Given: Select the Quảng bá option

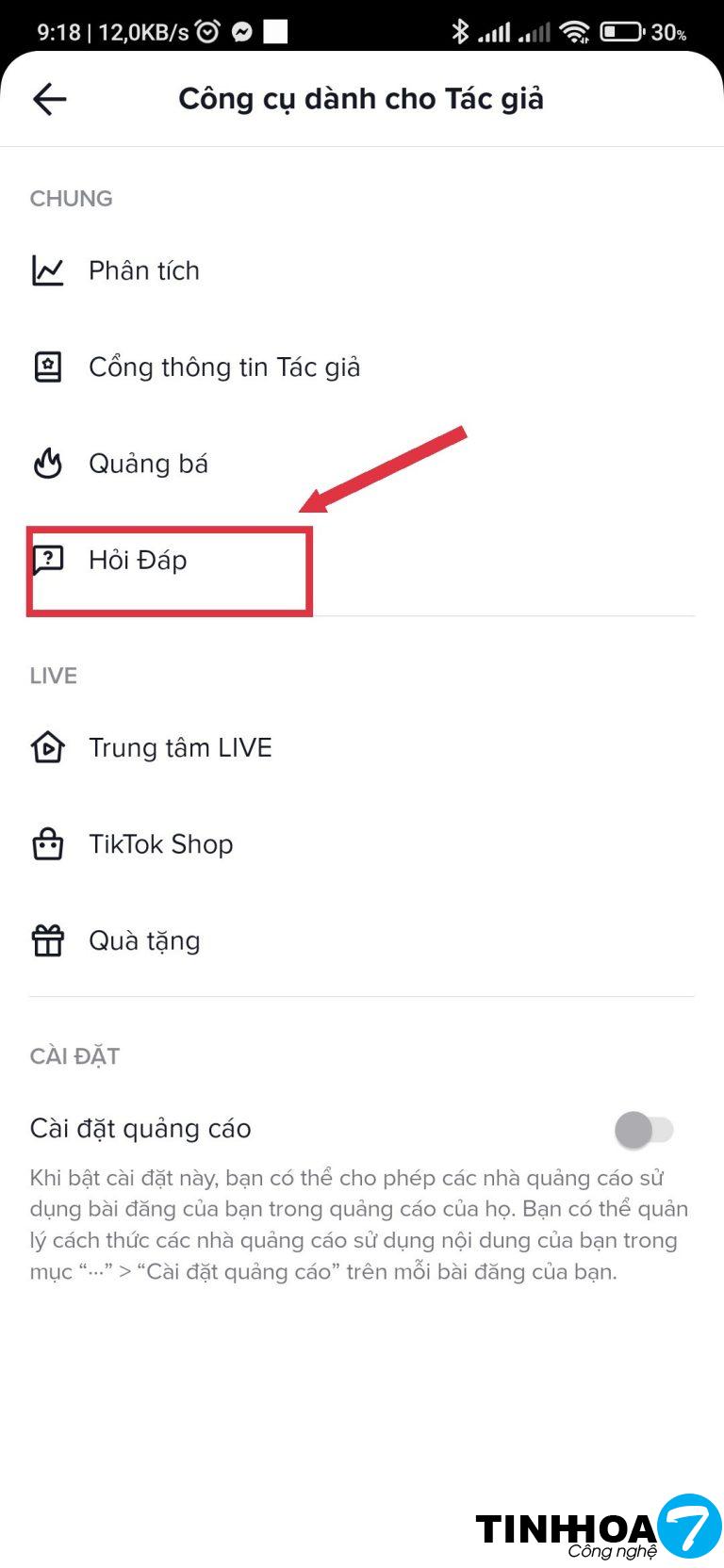Looking at the screenshot, I should tap(148, 464).
